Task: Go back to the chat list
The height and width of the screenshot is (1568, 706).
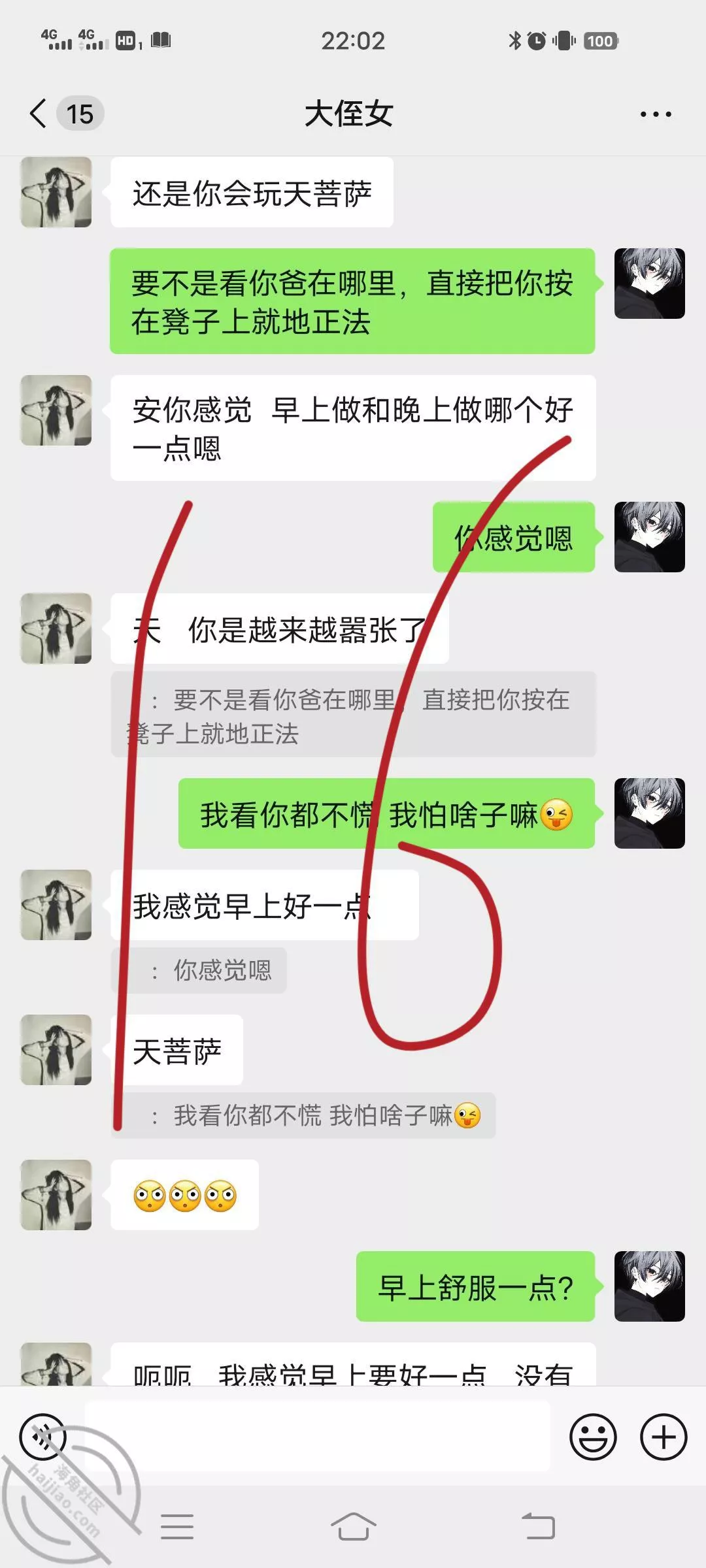Action: point(39,114)
